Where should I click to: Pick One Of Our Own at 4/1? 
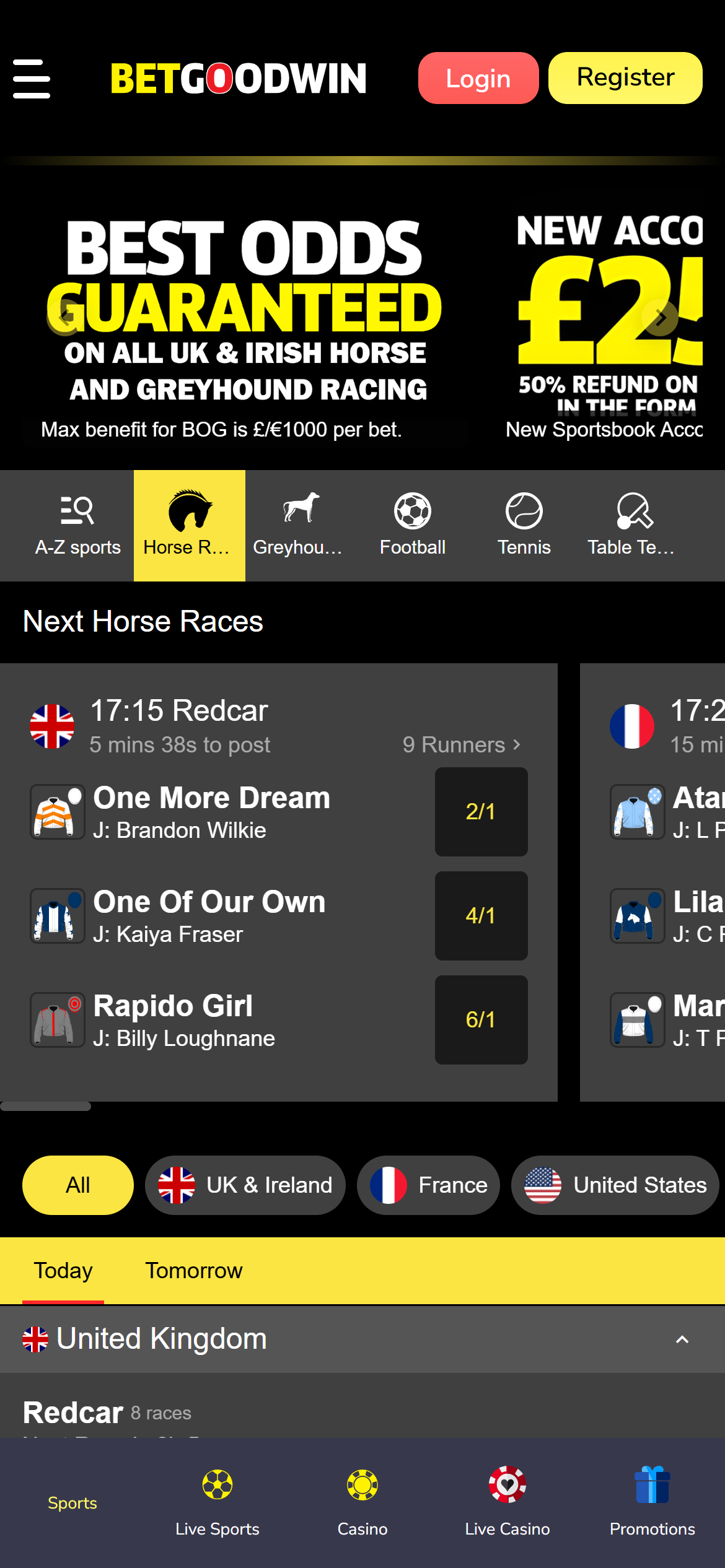[x=481, y=916]
